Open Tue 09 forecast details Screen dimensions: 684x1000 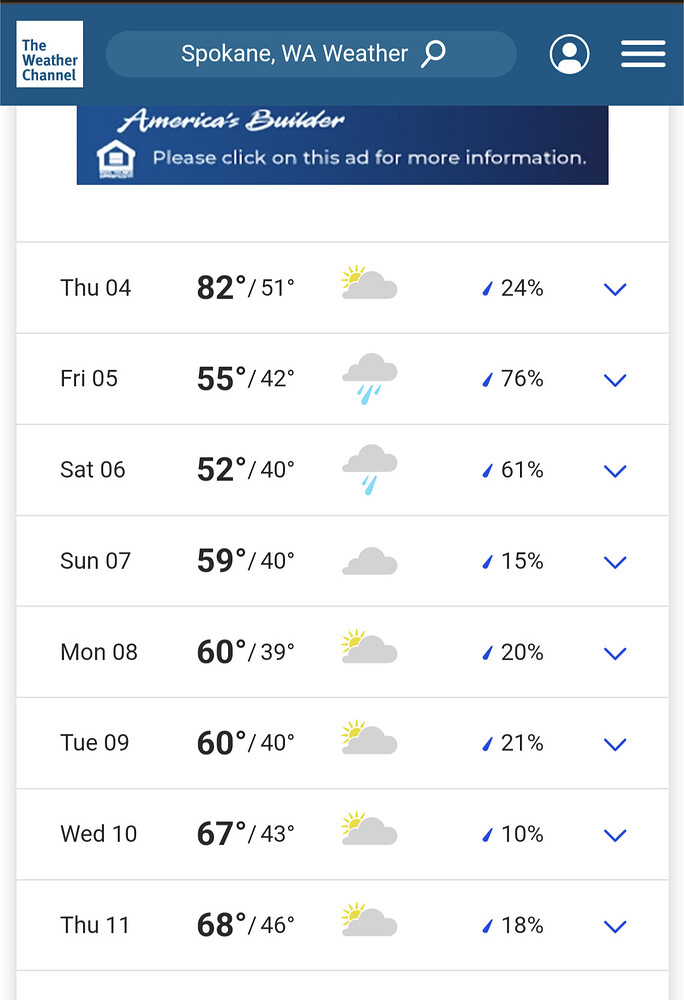[615, 744]
